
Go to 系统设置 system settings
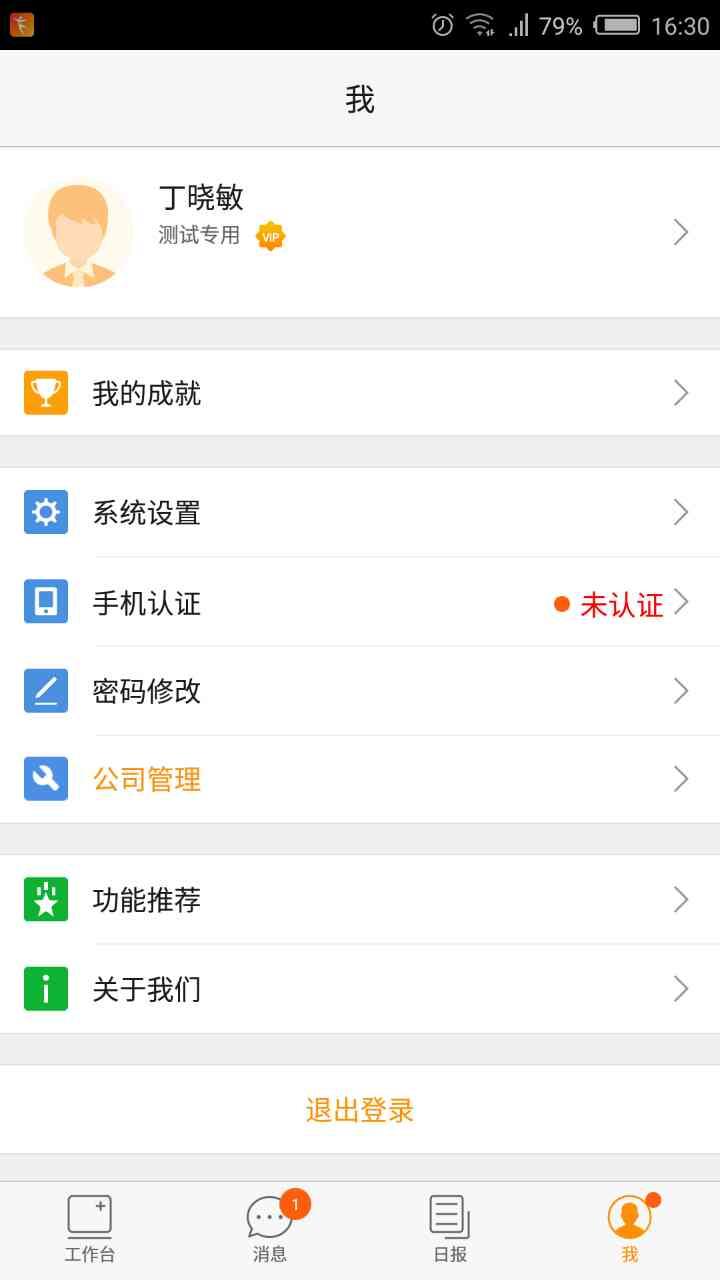coord(360,513)
